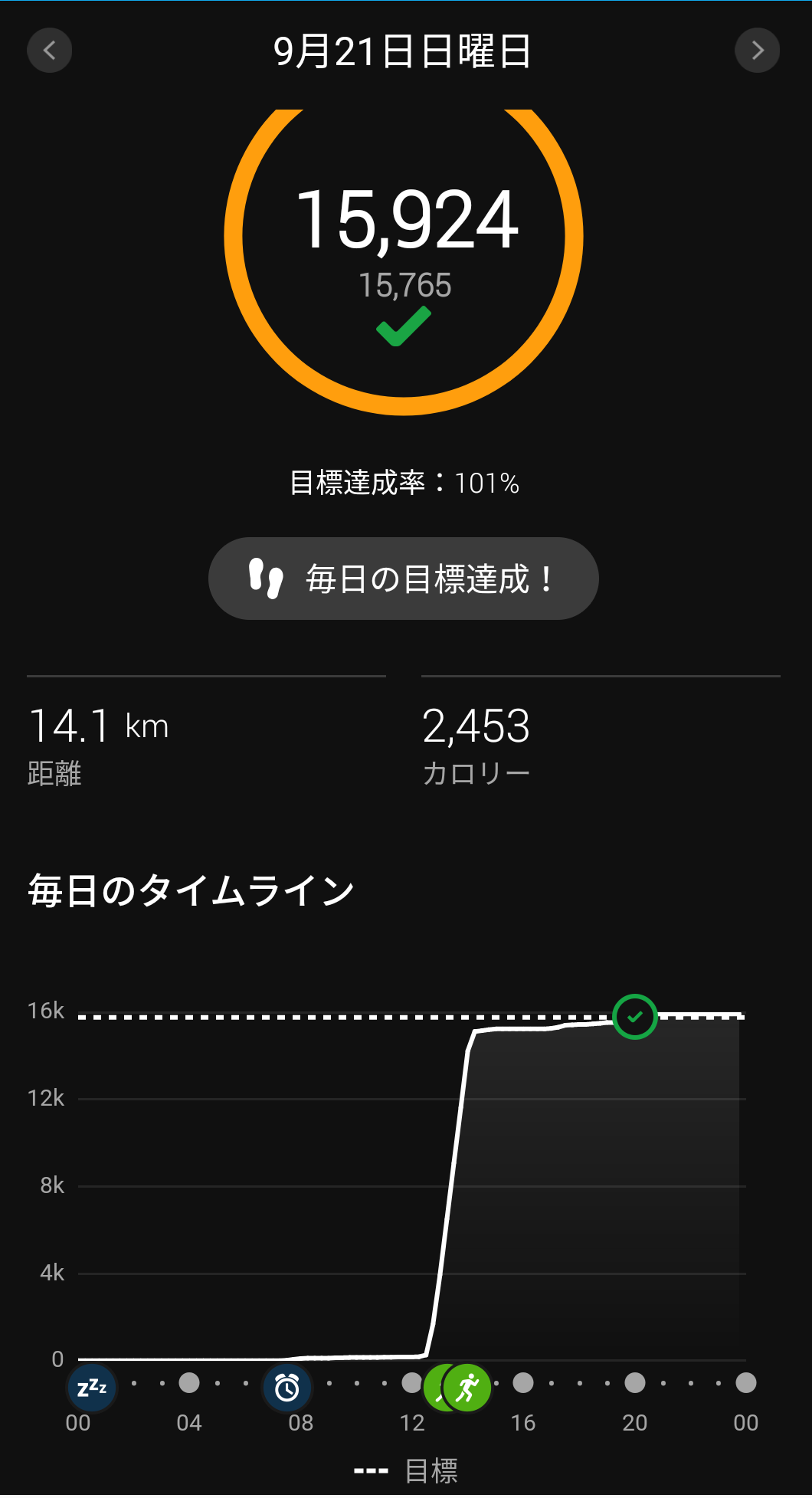Screen dimensions: 812x1498
Task: Open the sleep marker on the timeline
Action: 92,1387
